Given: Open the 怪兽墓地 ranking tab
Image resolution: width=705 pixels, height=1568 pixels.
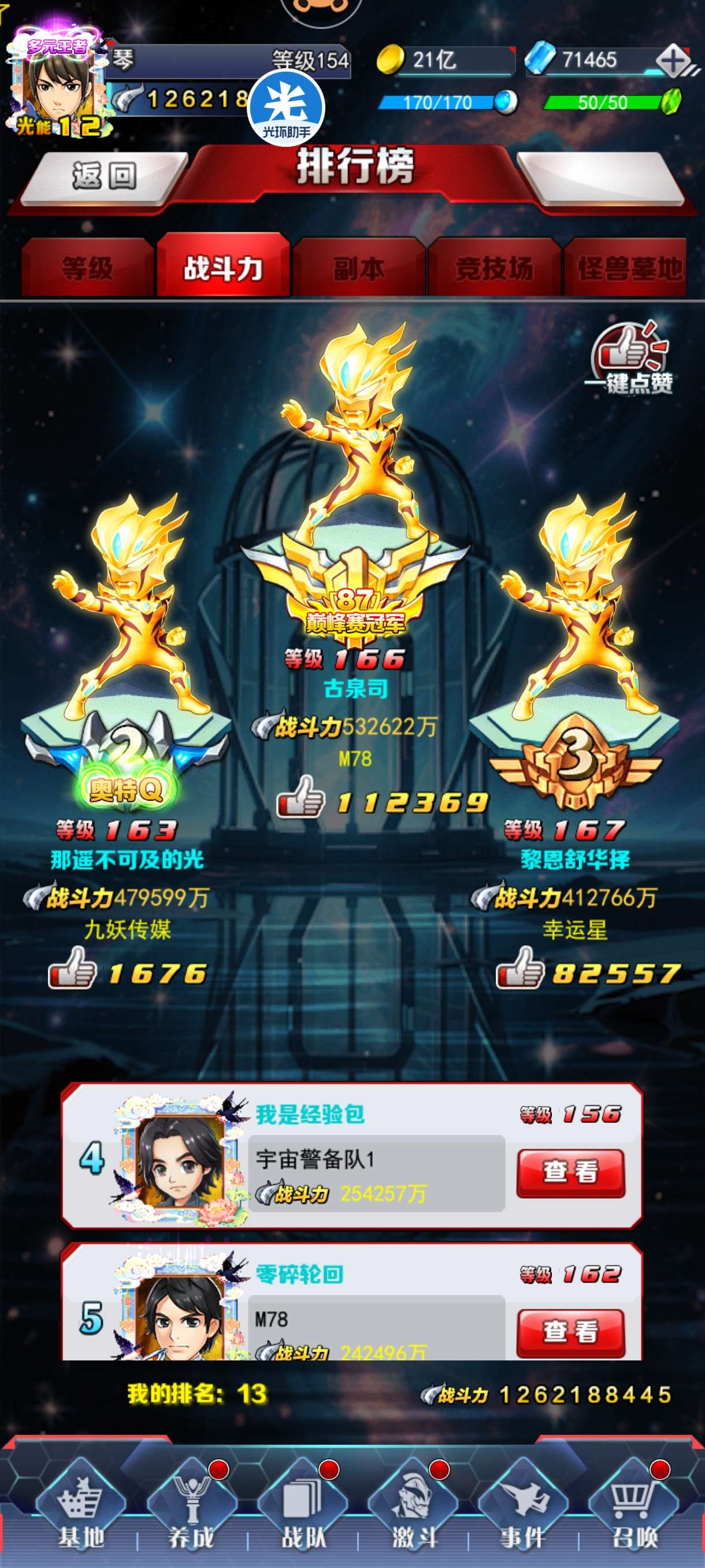Looking at the screenshot, I should [x=626, y=268].
